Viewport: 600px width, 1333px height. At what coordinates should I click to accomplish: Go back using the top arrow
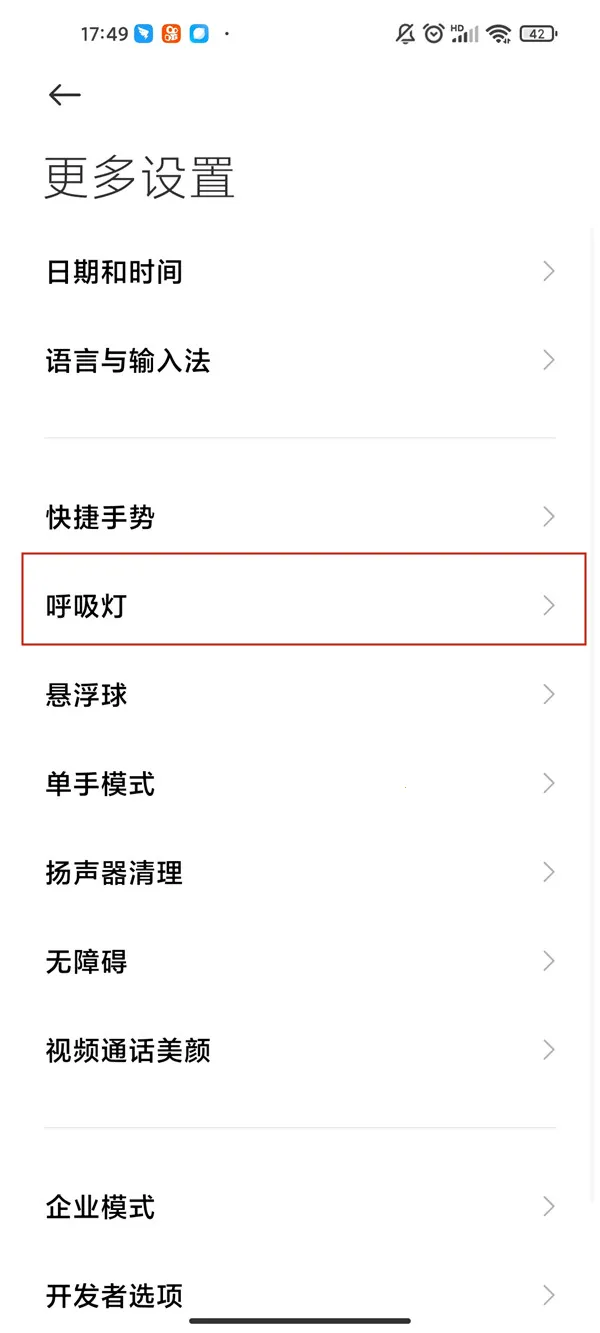tap(64, 95)
